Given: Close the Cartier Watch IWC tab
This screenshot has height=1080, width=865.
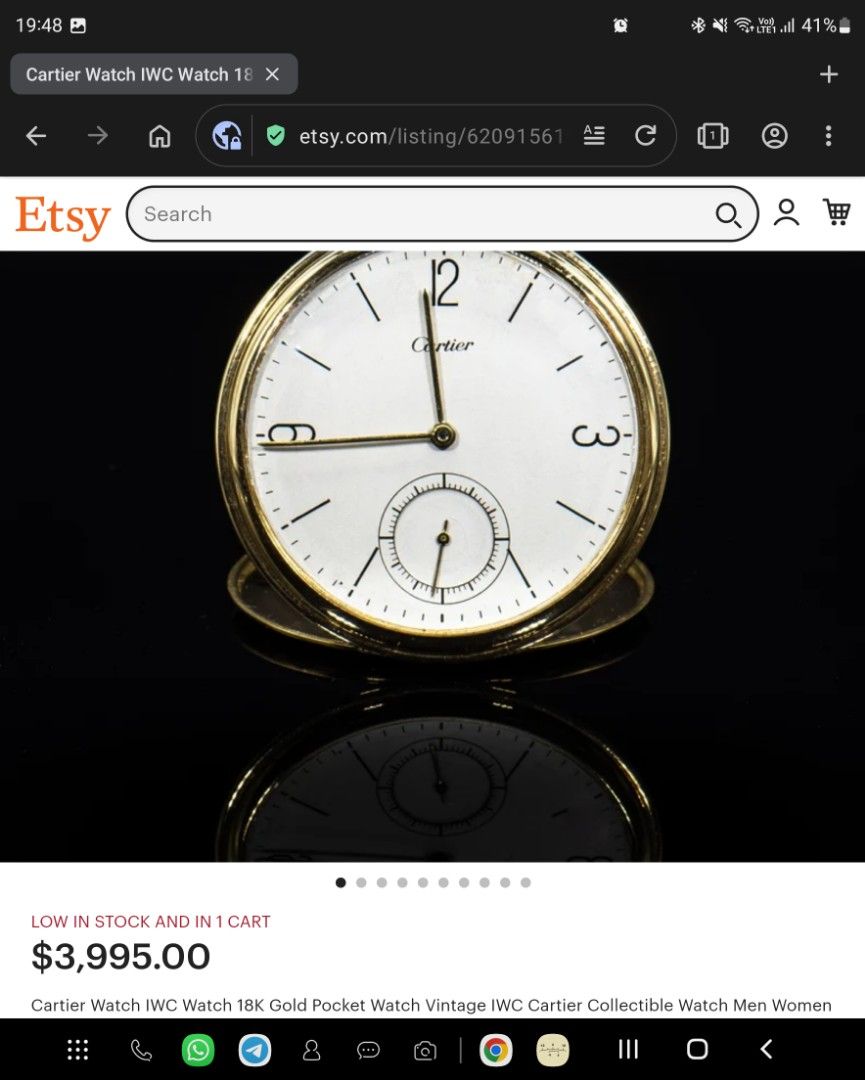Looking at the screenshot, I should [273, 74].
